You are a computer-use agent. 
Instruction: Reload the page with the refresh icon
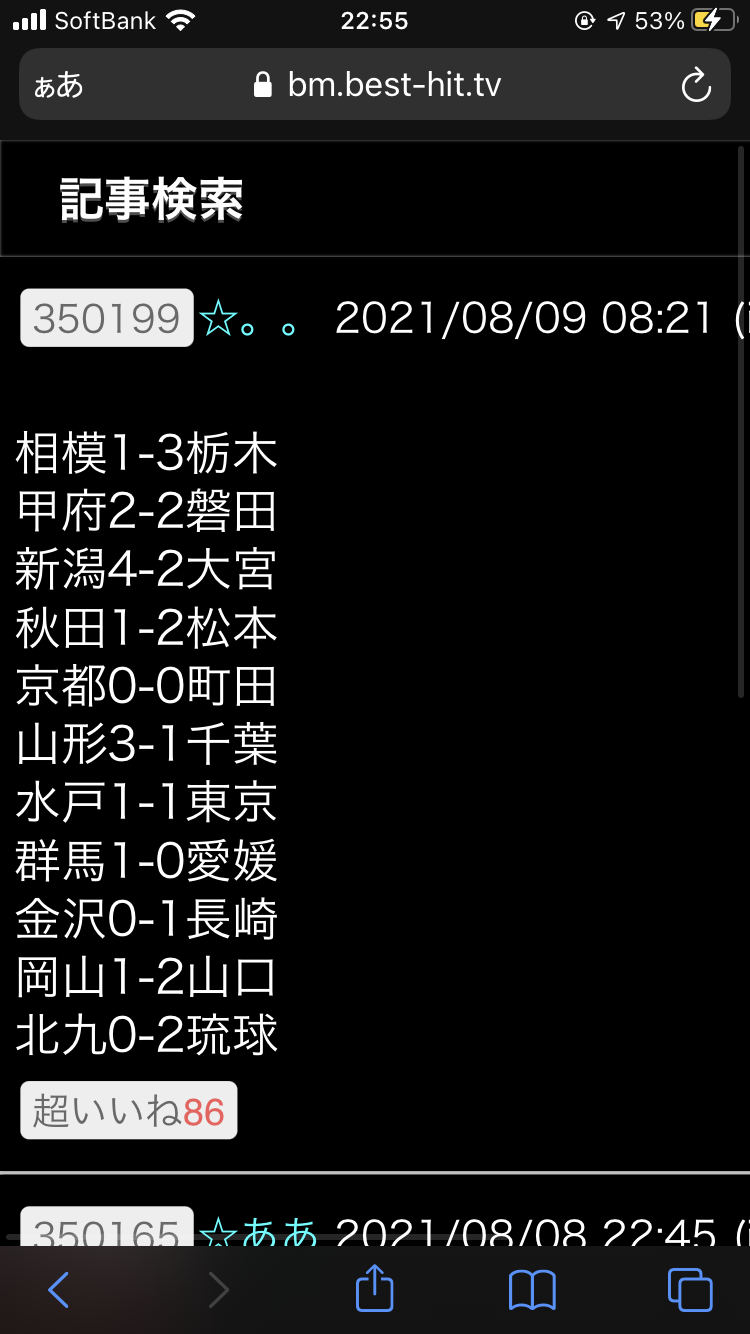coord(695,85)
